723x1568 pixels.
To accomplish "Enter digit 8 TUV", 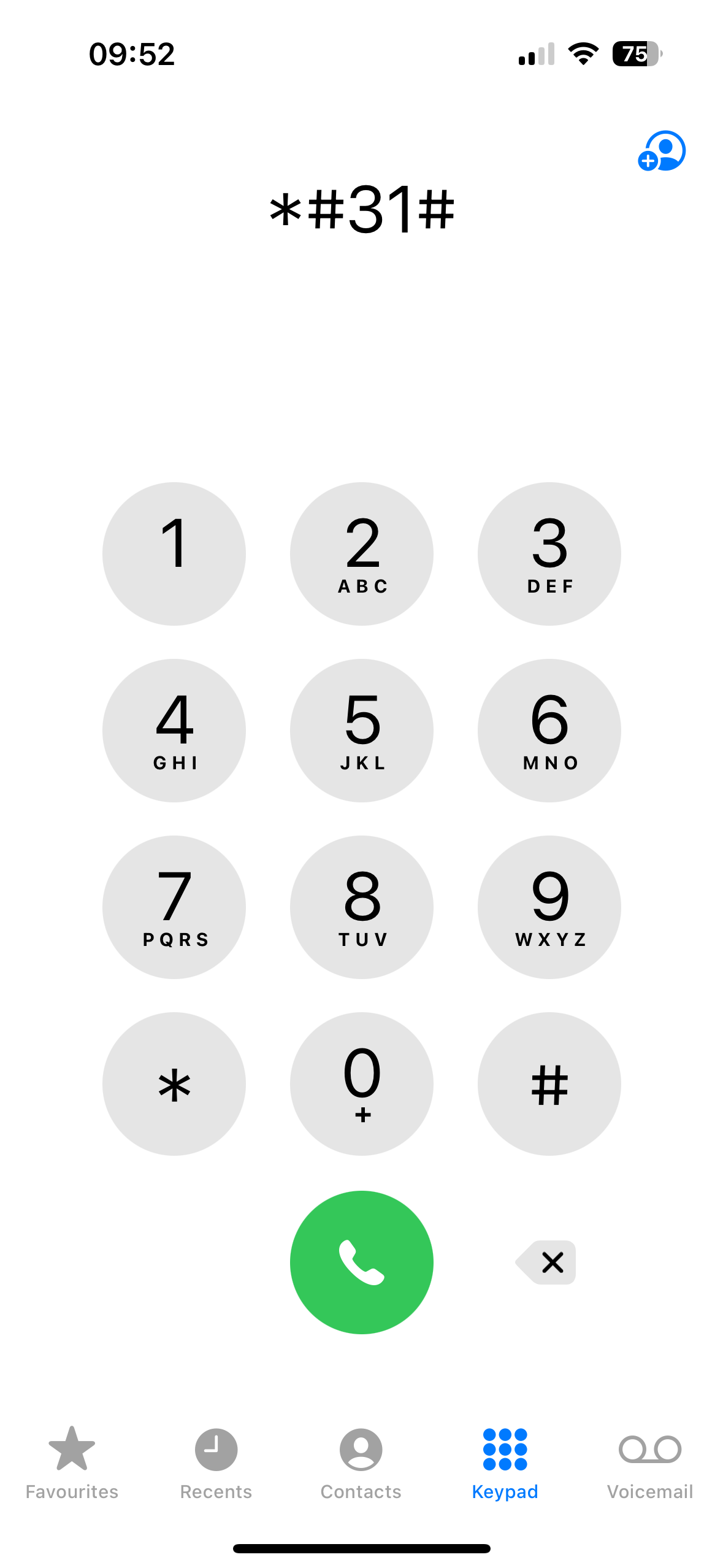I will click(x=362, y=907).
